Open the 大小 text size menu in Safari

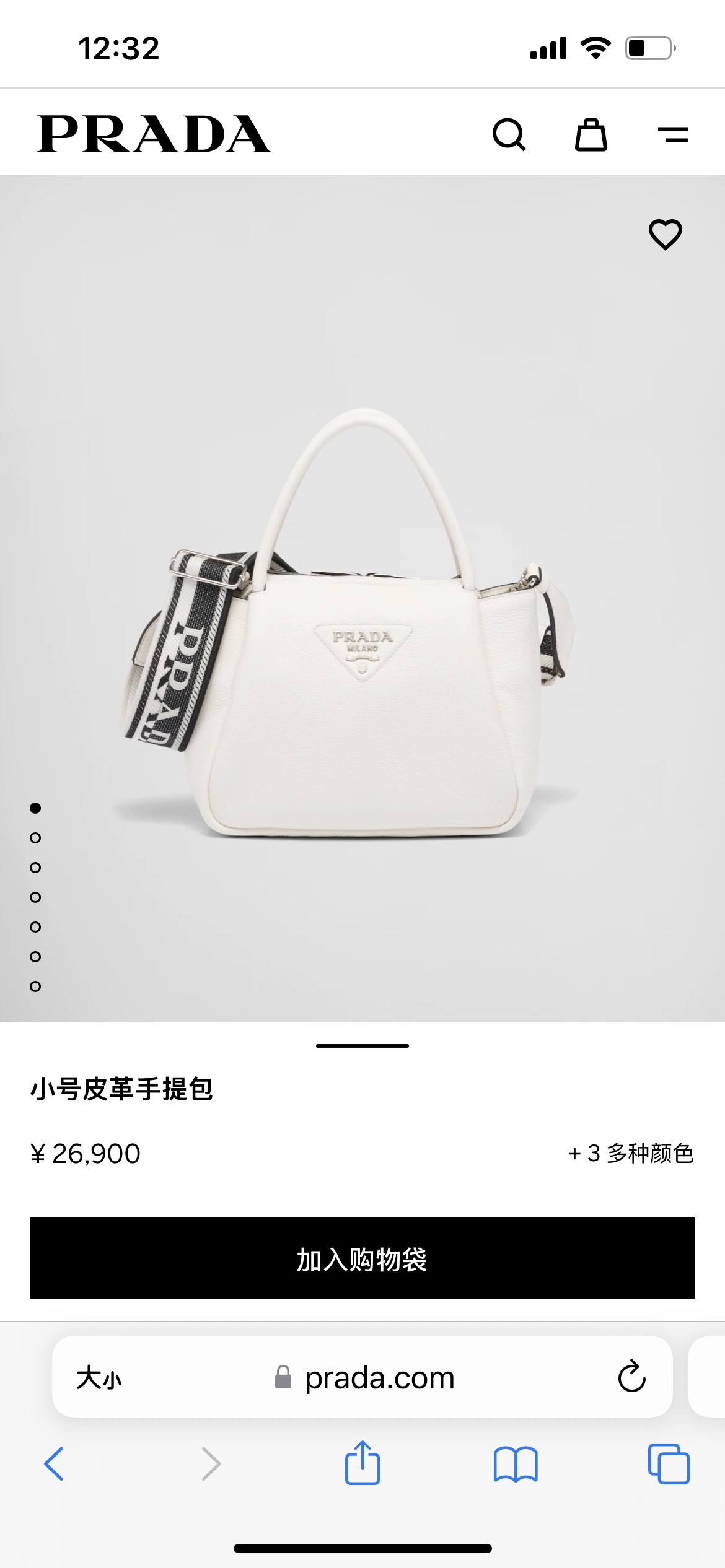(99, 1378)
